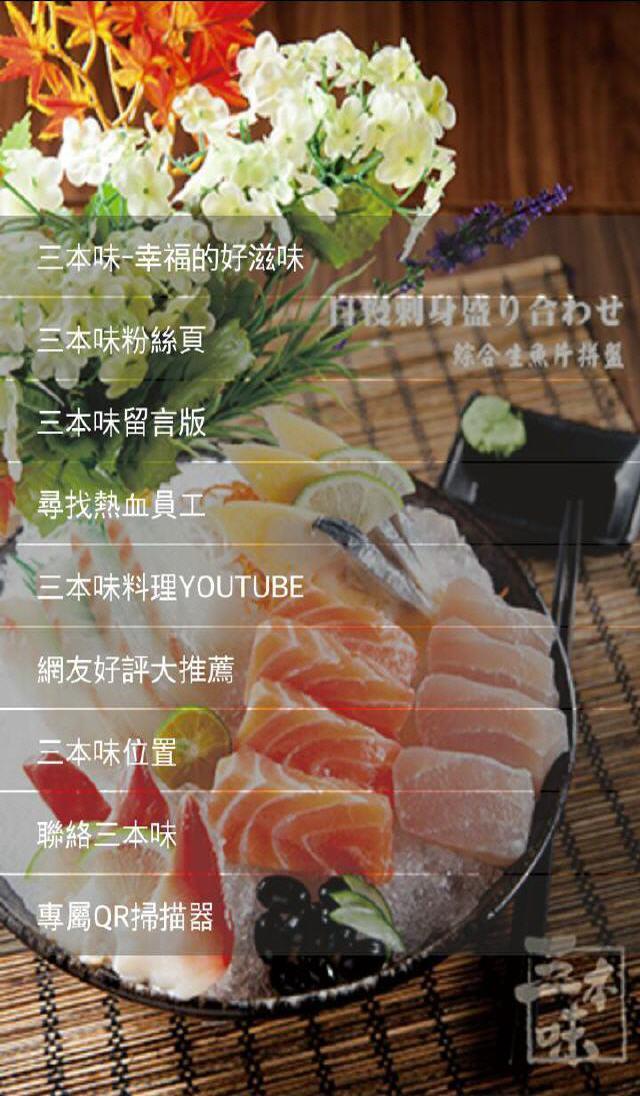Tap 聯絡三本味 to contact

320,833
